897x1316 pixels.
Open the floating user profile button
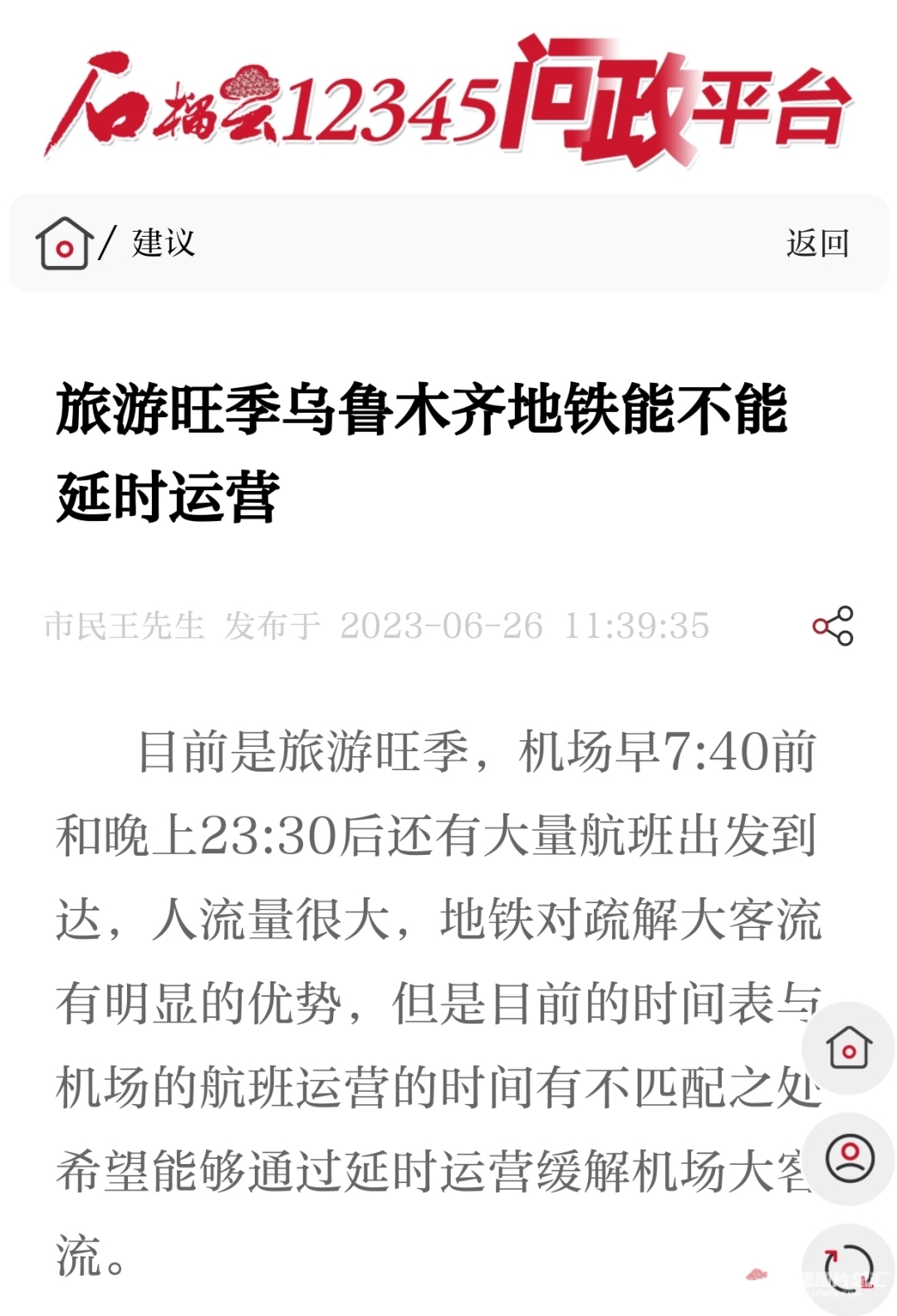click(x=849, y=1158)
